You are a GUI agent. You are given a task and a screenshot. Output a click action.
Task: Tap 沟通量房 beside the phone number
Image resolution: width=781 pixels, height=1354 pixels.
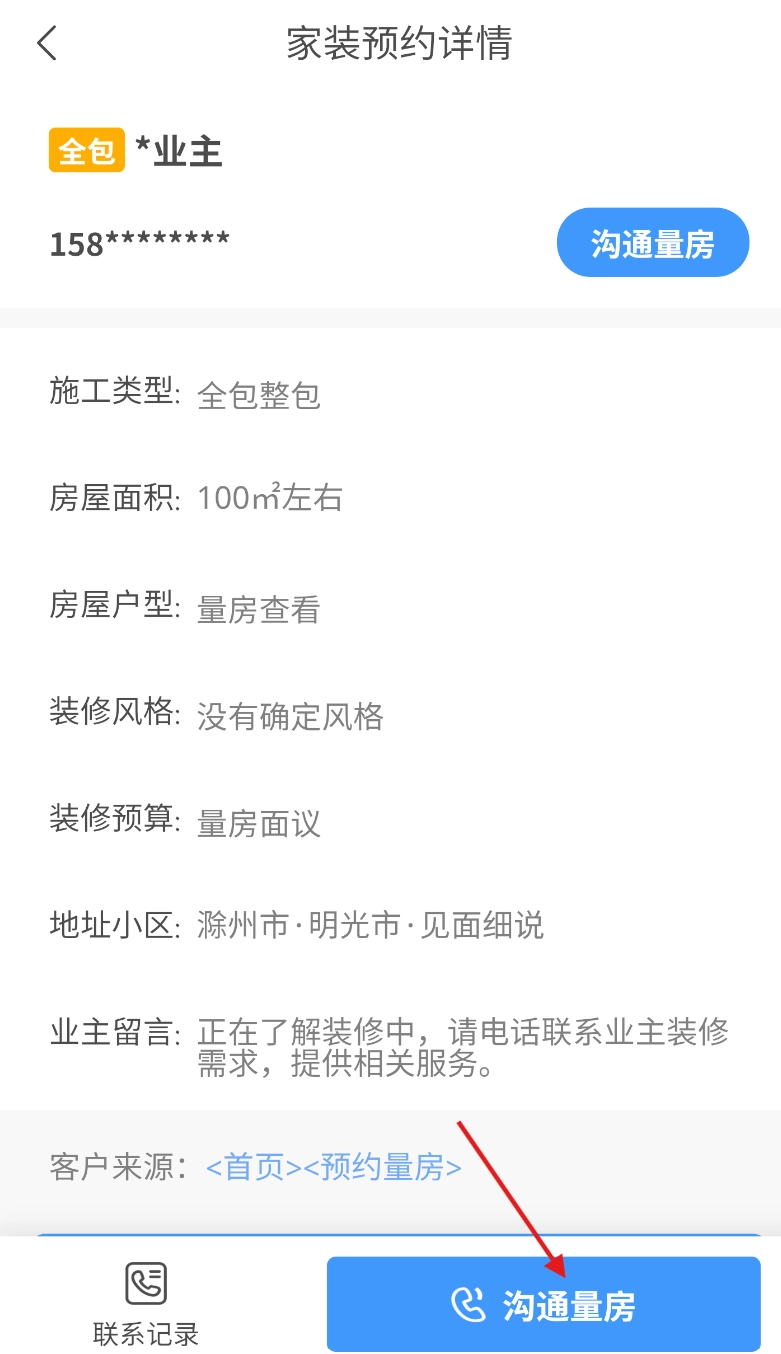click(652, 243)
